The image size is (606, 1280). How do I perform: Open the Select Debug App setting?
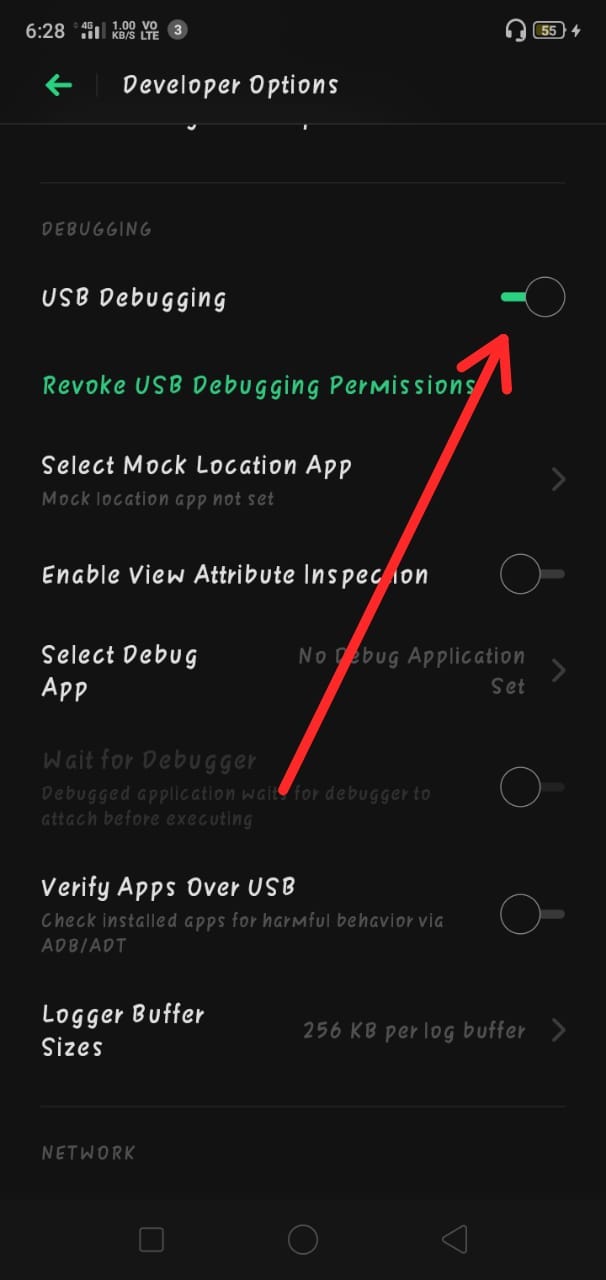pos(300,671)
